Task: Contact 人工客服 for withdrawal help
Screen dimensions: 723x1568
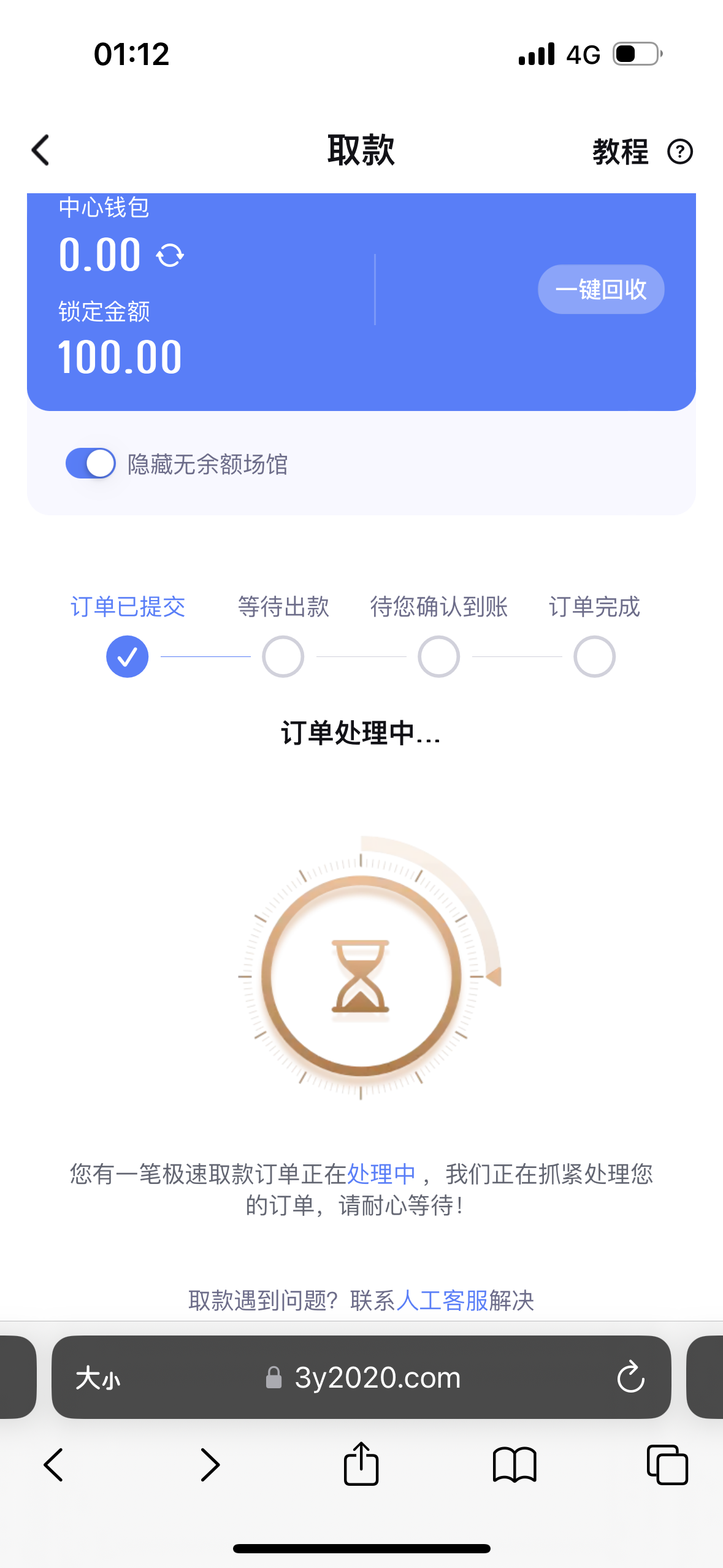Action: click(442, 1300)
